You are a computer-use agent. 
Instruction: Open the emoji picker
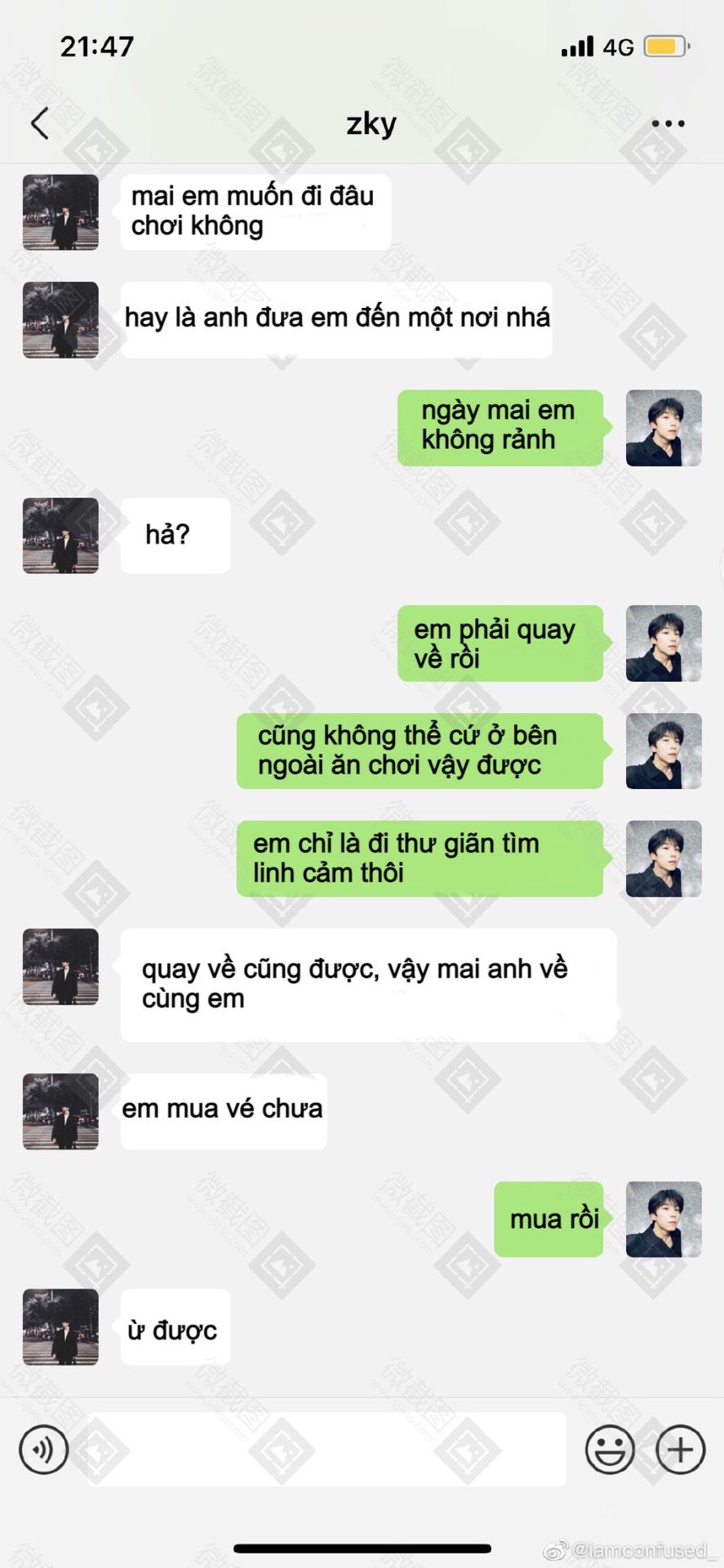coord(610,1450)
